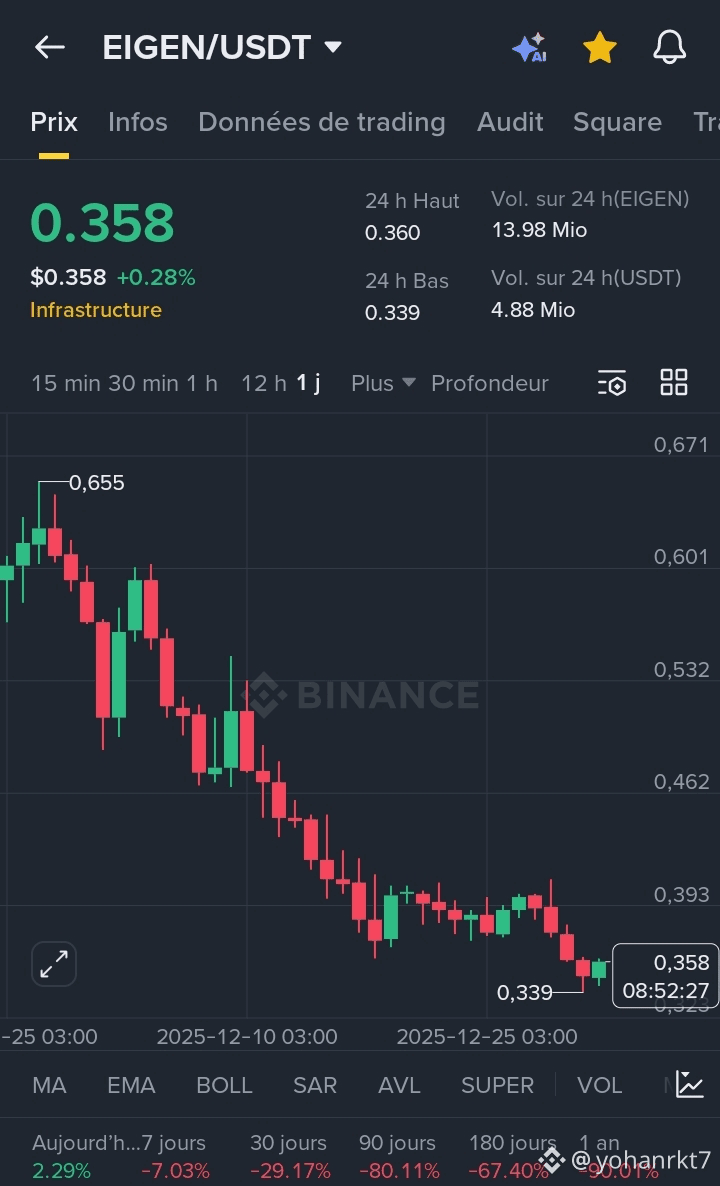Select the 1 h chart interval
Viewport: 720px width, 1186px height.
click(x=201, y=383)
